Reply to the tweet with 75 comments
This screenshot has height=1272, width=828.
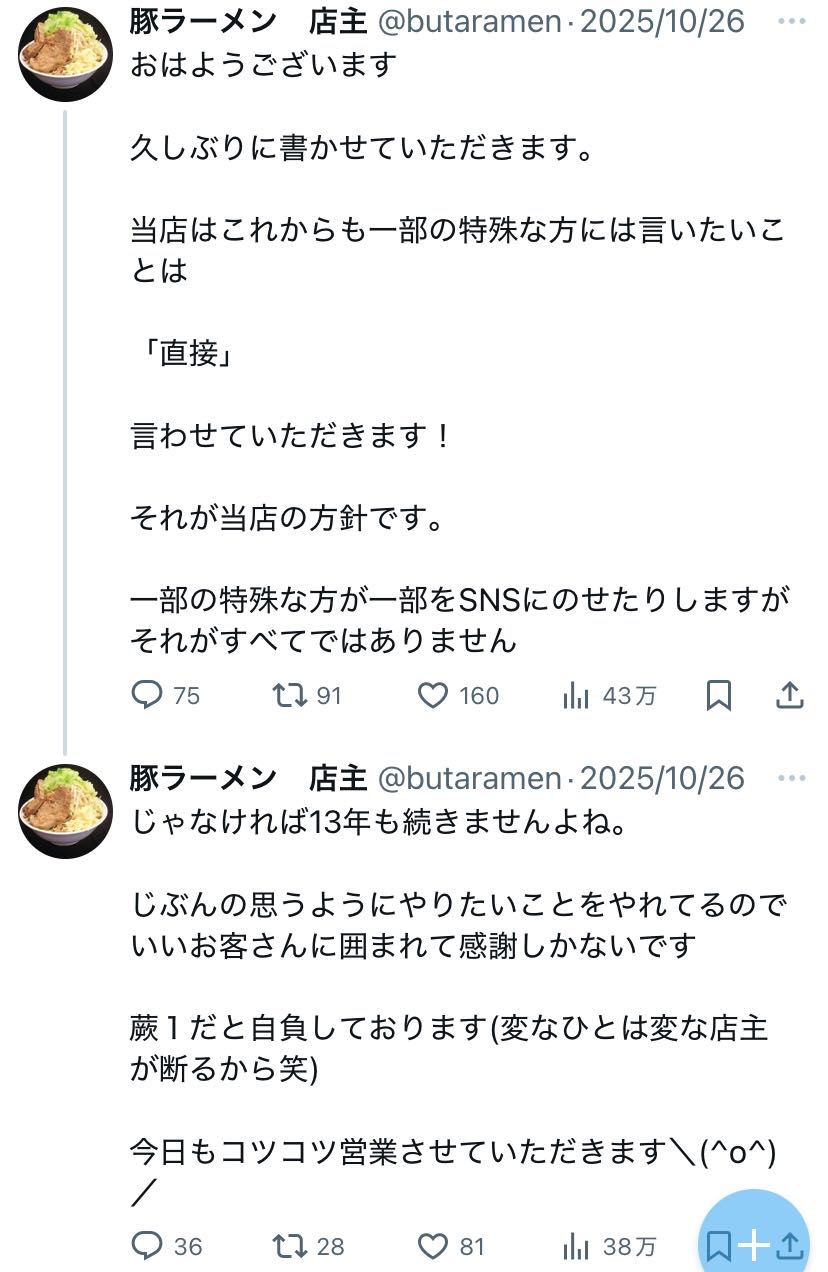point(147,695)
